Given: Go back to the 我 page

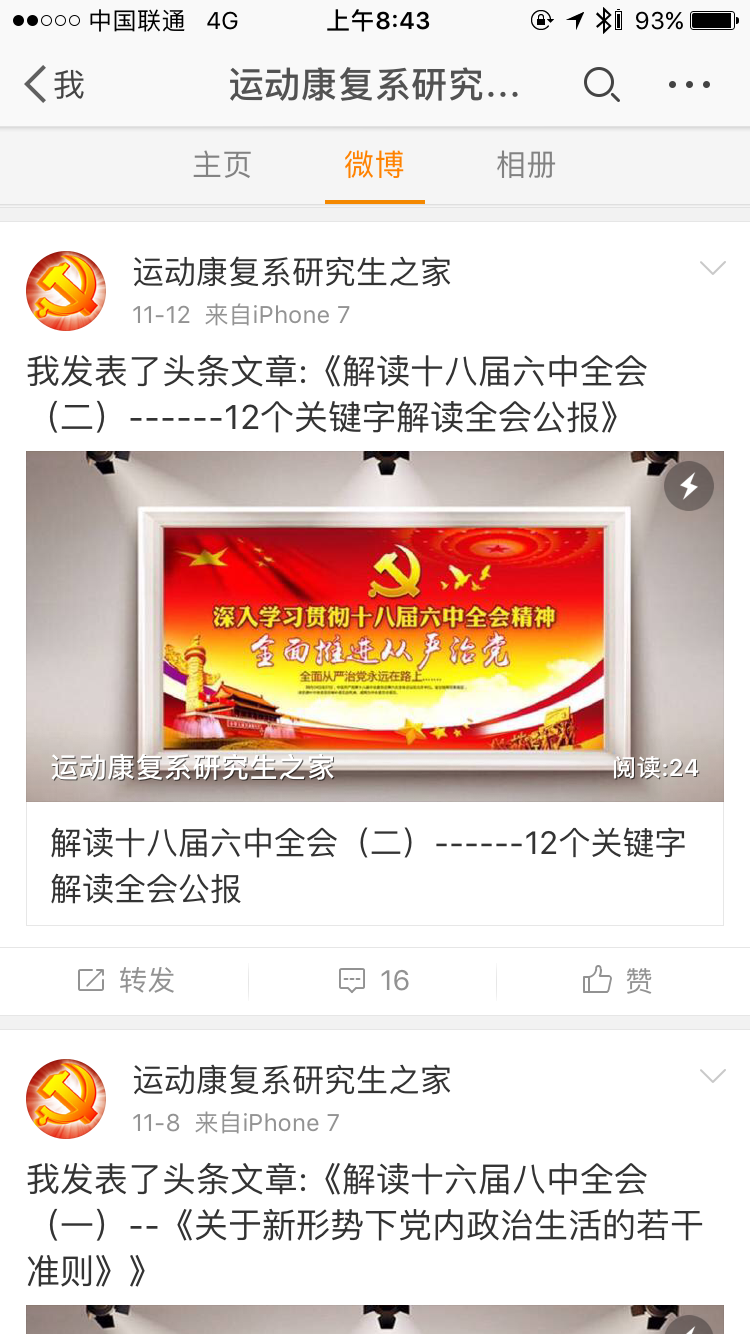Looking at the screenshot, I should (55, 85).
